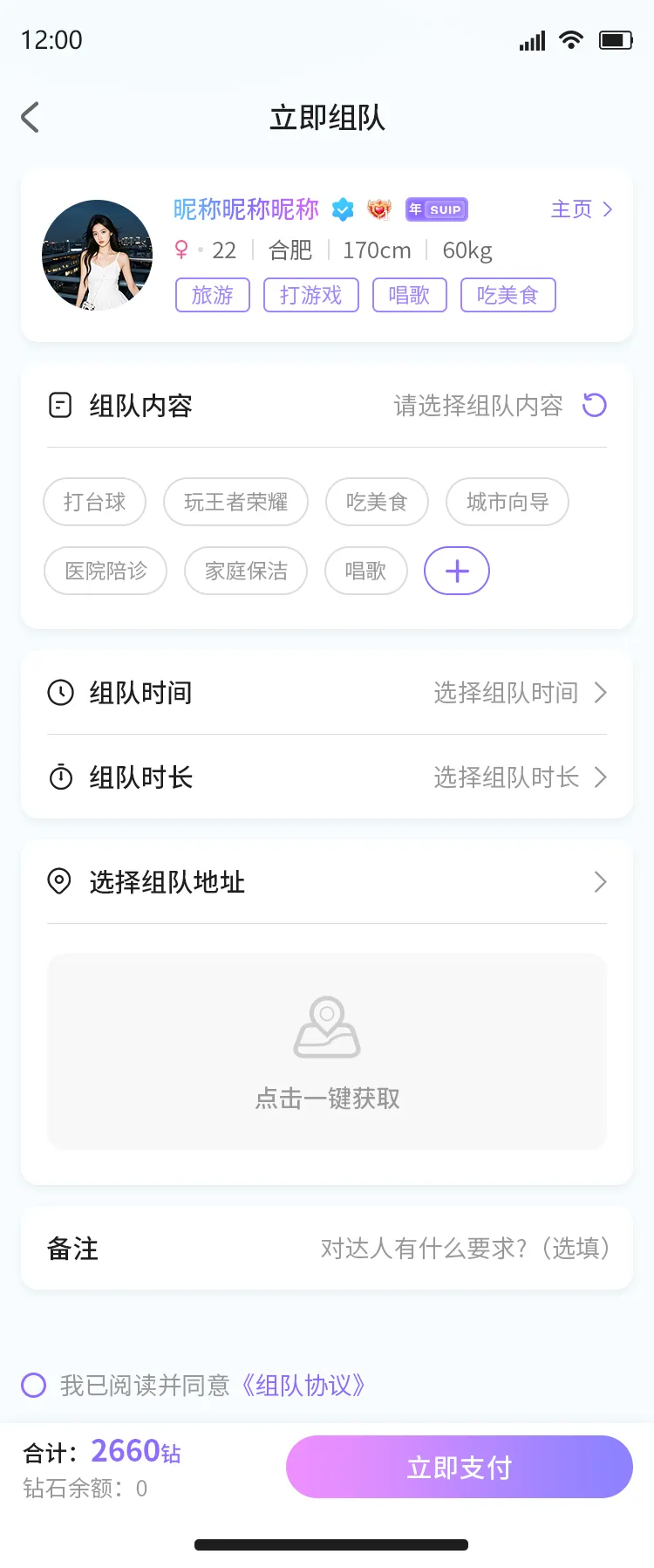Pick the 吃美食 team content chip

[x=377, y=502]
